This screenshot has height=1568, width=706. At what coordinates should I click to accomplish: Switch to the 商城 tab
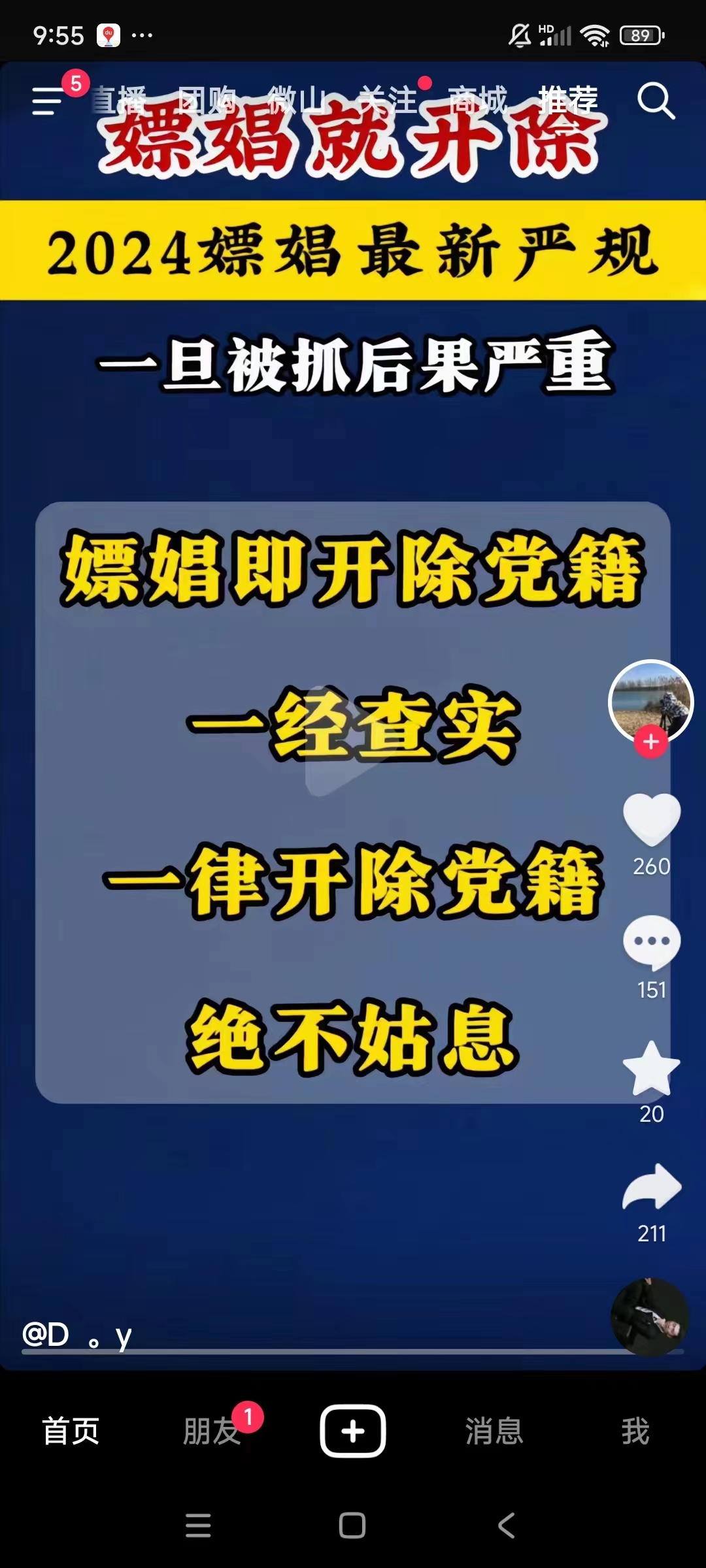[478, 101]
